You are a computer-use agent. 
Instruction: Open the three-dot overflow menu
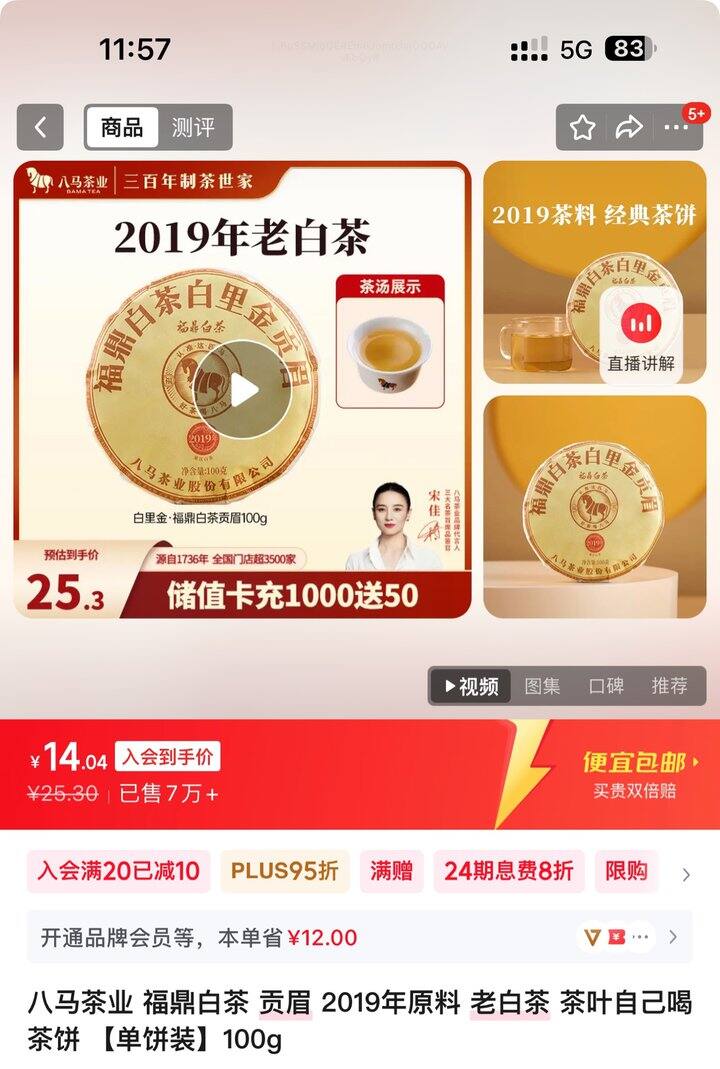(676, 127)
